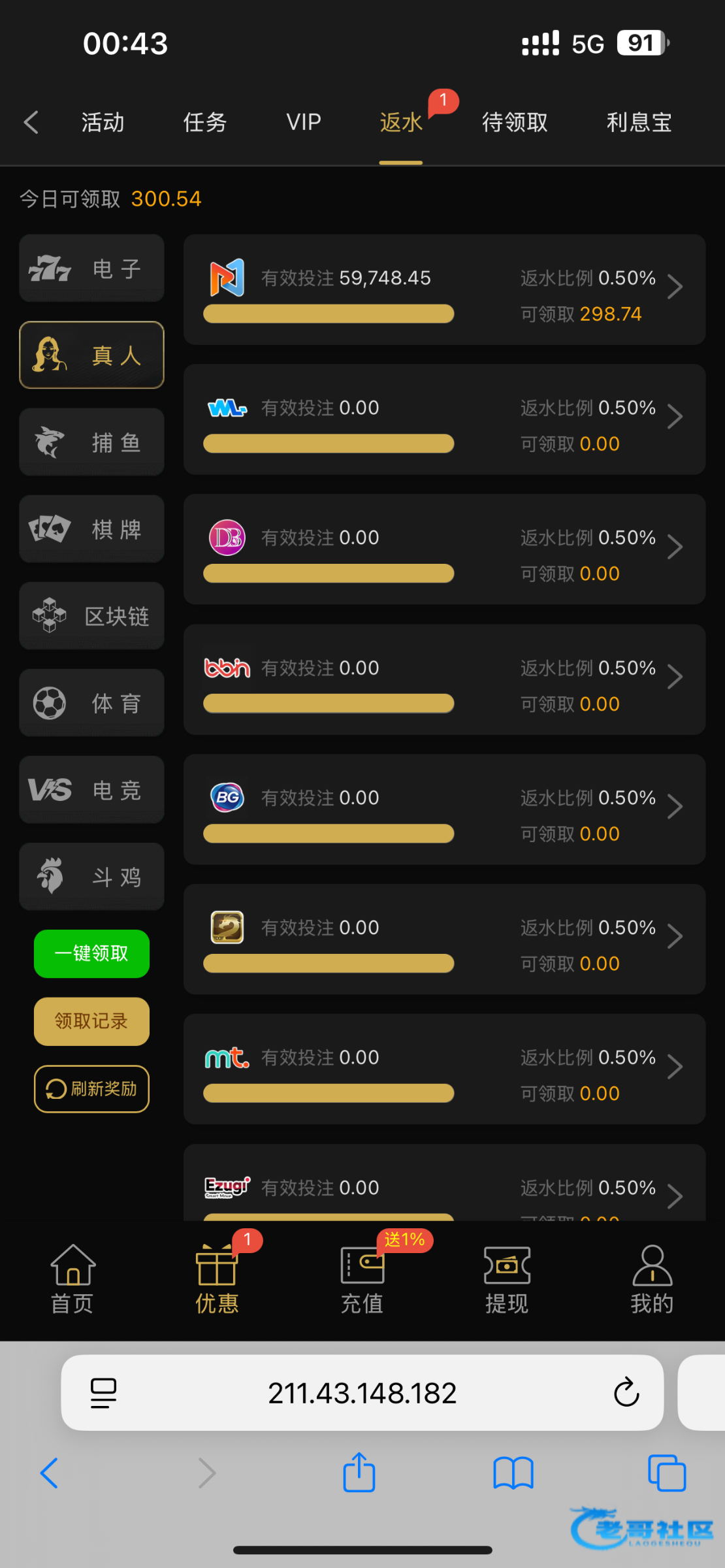Open the rebate row with 59,748.45 有效投注

[x=444, y=289]
